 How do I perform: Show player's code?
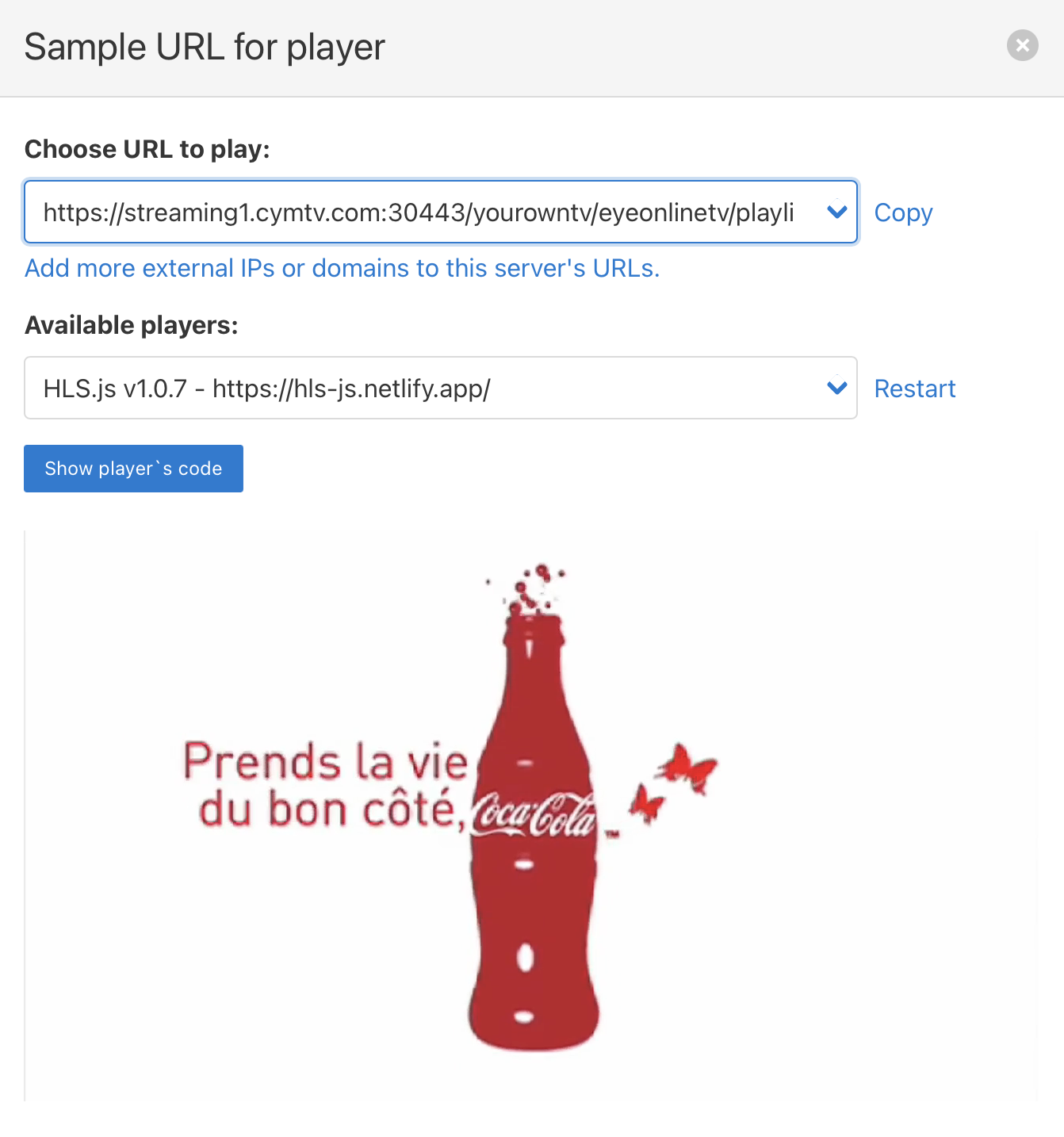[x=133, y=469]
